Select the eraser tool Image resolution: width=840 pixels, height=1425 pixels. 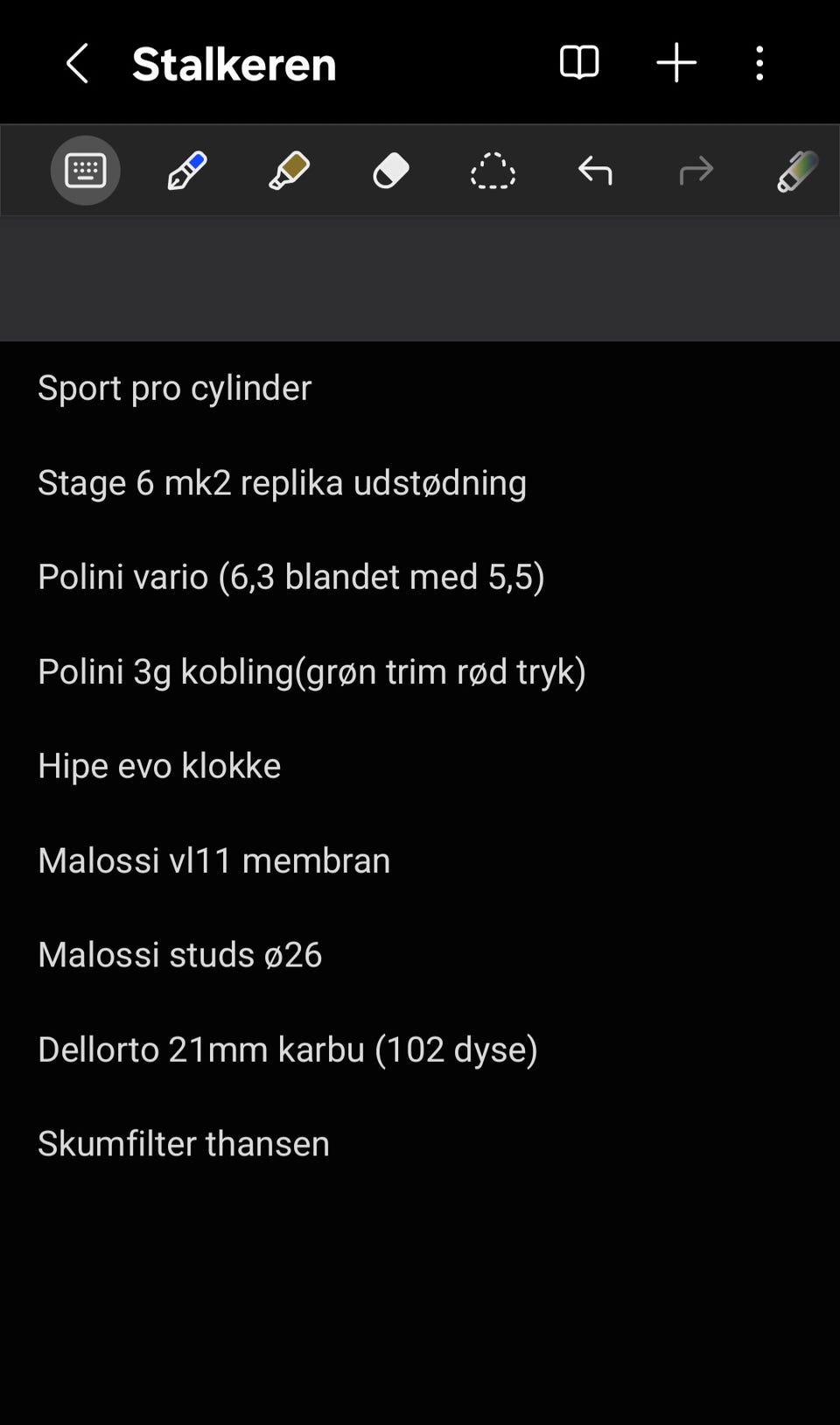point(391,171)
